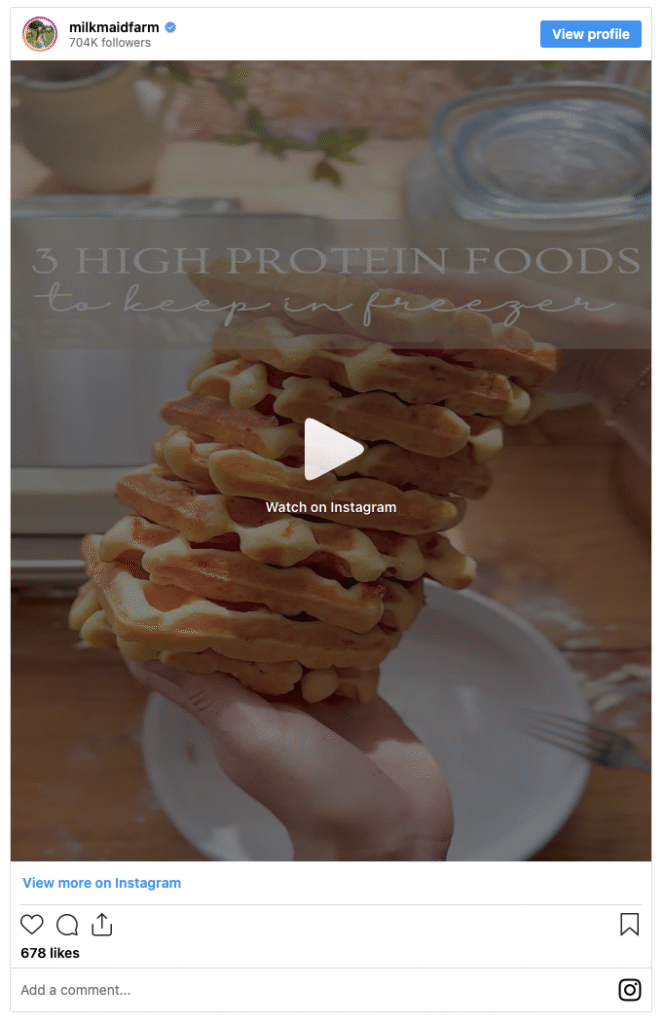Open comments via the speech bubble icon
This screenshot has width=664, height=1024.
coord(67,924)
